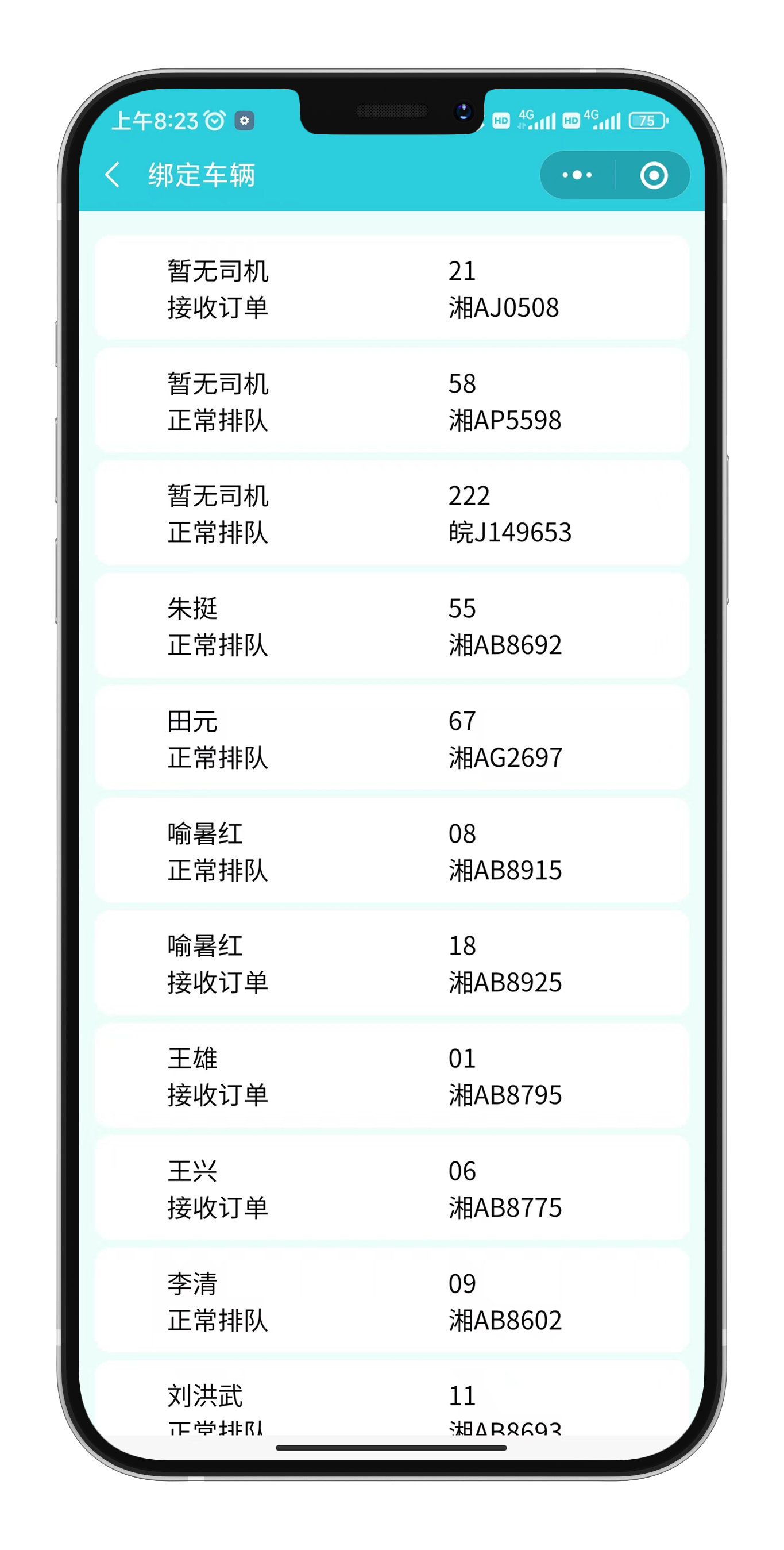Select vehicle 湘AB8915 numbered 08
This screenshot has height=1550, width=784.
tap(391, 851)
